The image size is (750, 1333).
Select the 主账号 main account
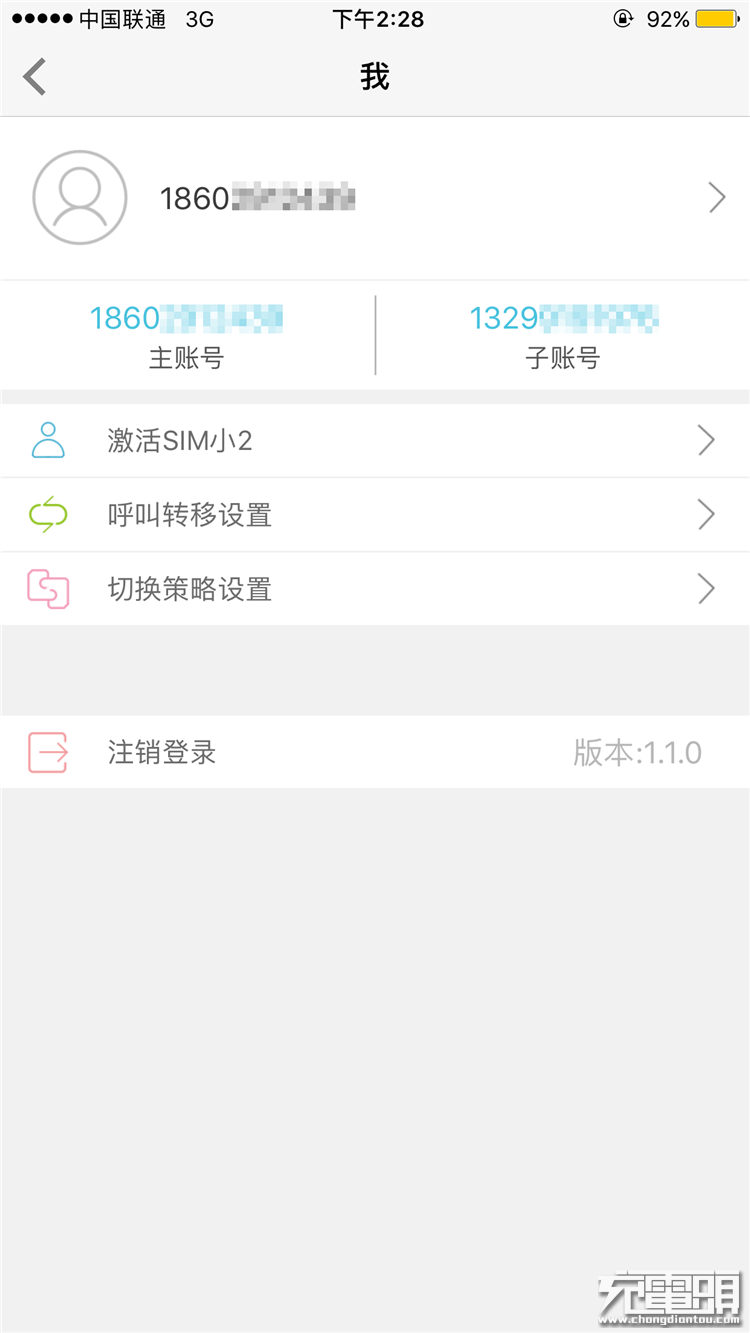pos(187,336)
